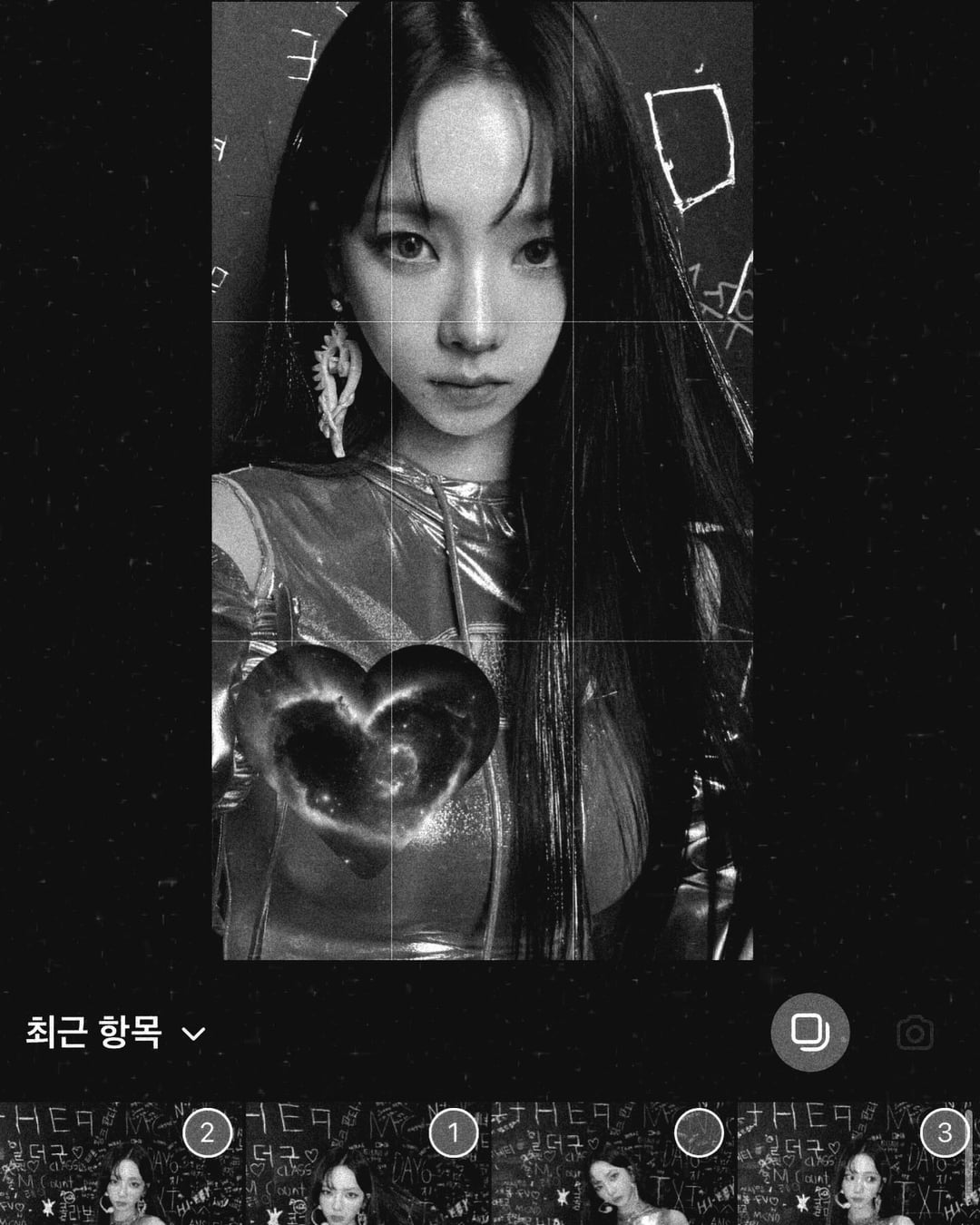Toggle the multiple-photo selection button
This screenshot has height=1225, width=980.
pyautogui.click(x=809, y=1032)
